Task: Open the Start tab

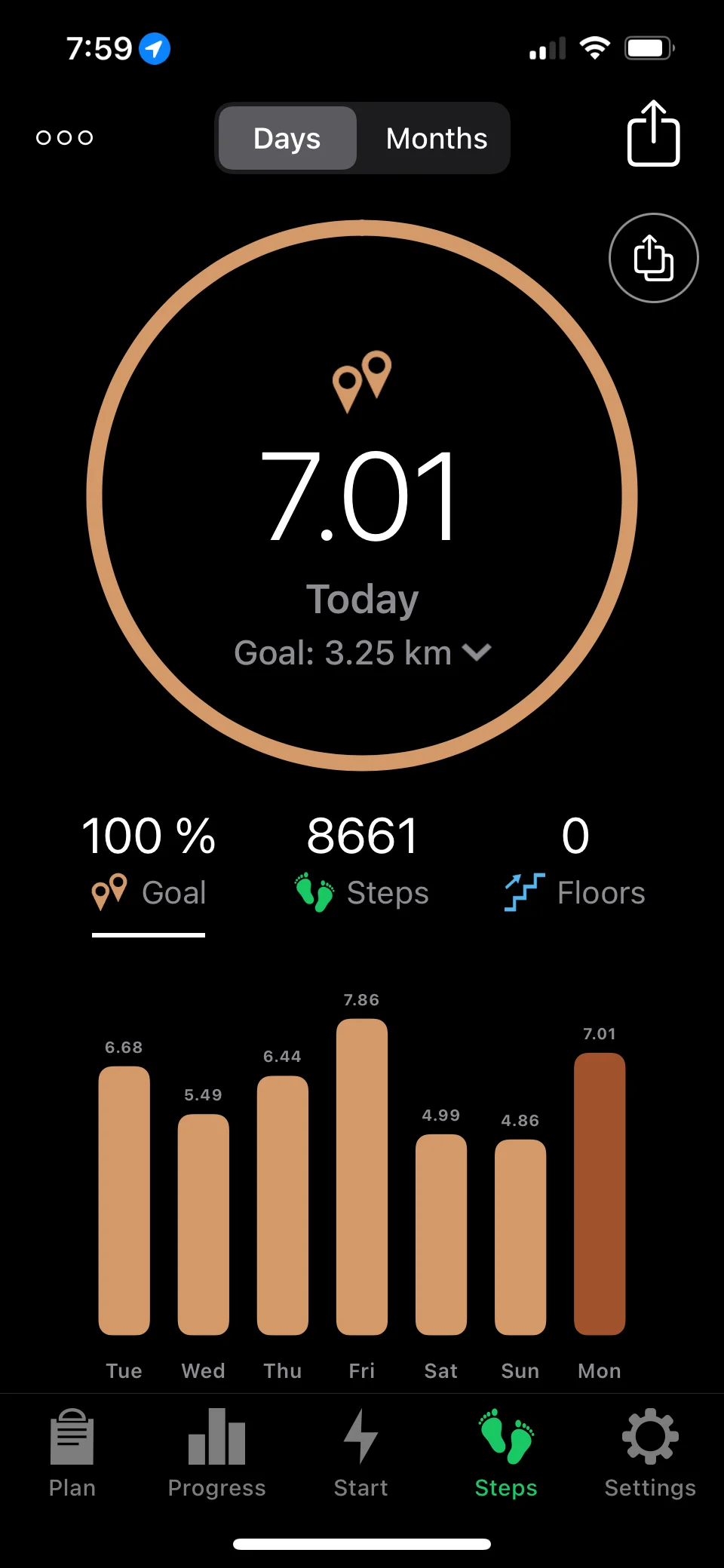Action: [361, 1453]
